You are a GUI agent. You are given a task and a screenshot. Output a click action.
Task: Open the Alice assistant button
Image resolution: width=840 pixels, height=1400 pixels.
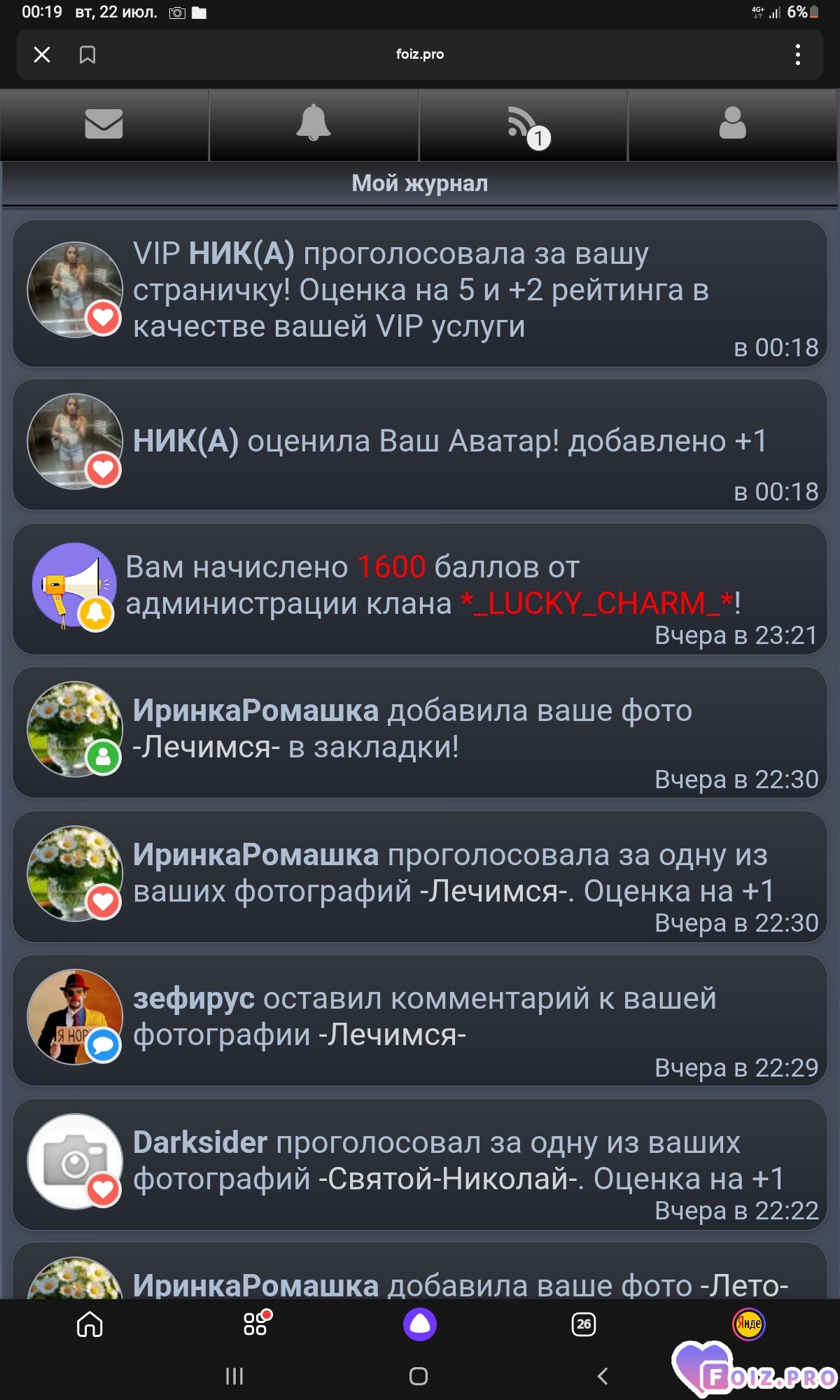[x=420, y=1324]
